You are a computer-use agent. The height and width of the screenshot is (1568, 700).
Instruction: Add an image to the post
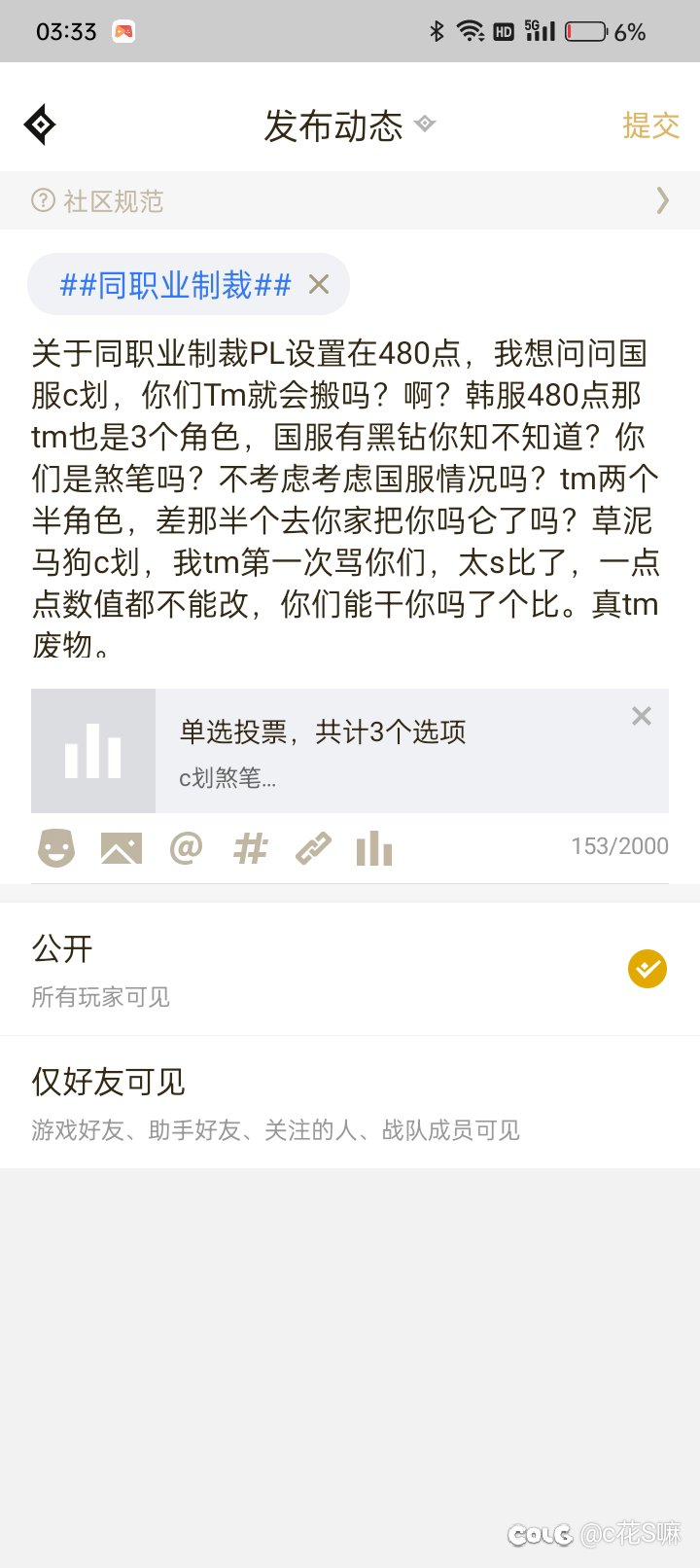point(122,849)
